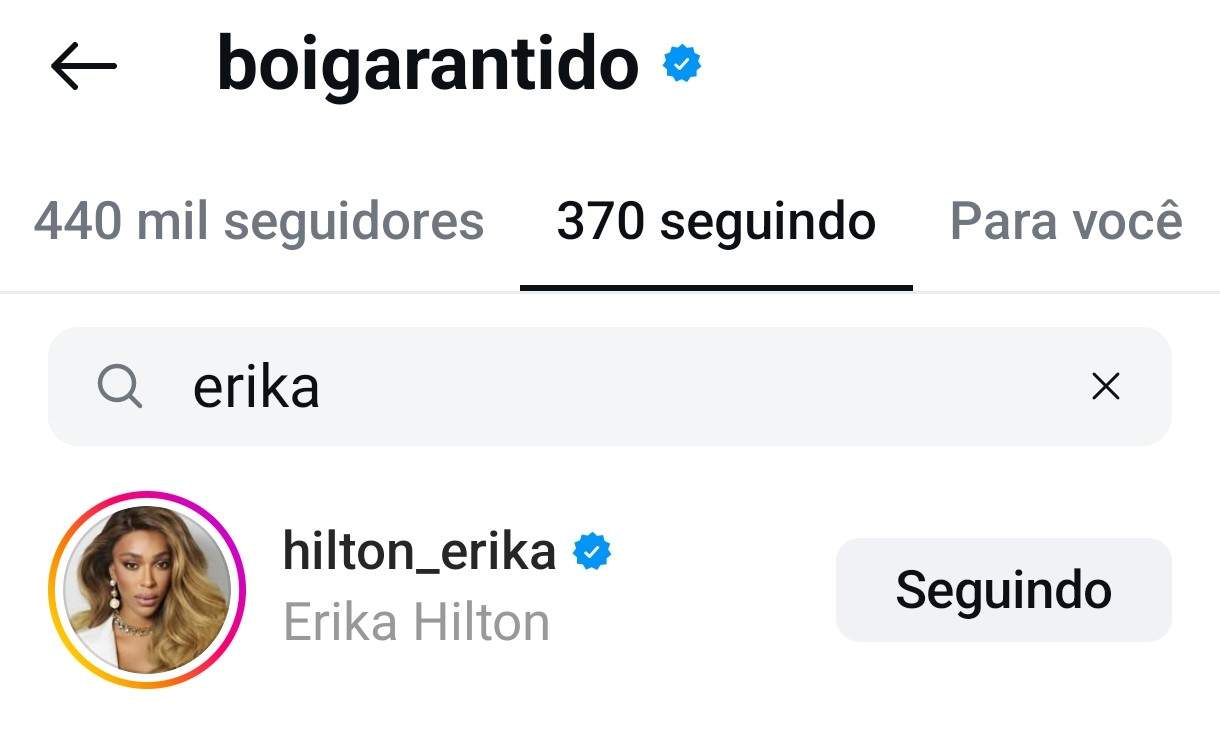The width and height of the screenshot is (1220, 739).
Task: Go back using the arrow icon
Action: (x=84, y=67)
